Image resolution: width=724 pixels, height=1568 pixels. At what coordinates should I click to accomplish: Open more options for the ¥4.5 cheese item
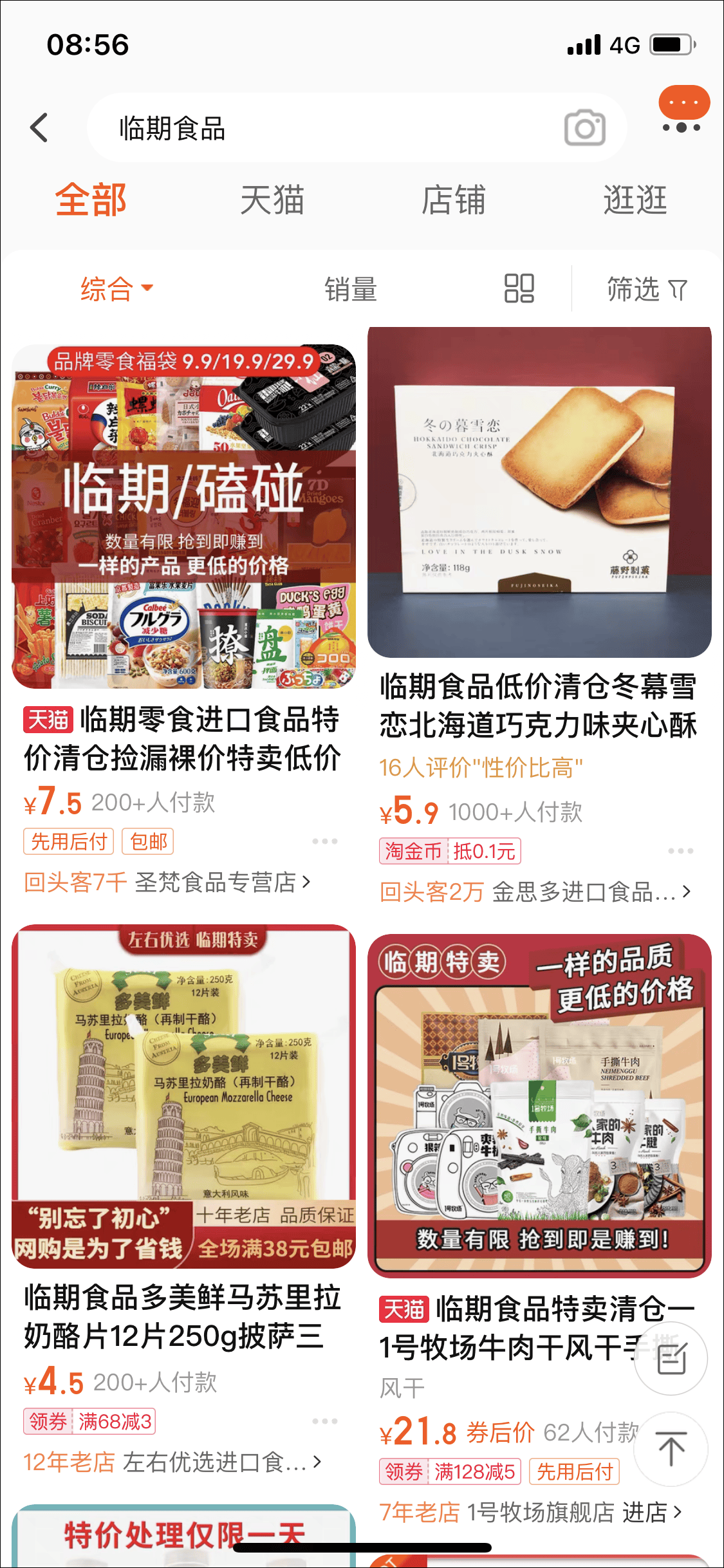coord(324,1421)
